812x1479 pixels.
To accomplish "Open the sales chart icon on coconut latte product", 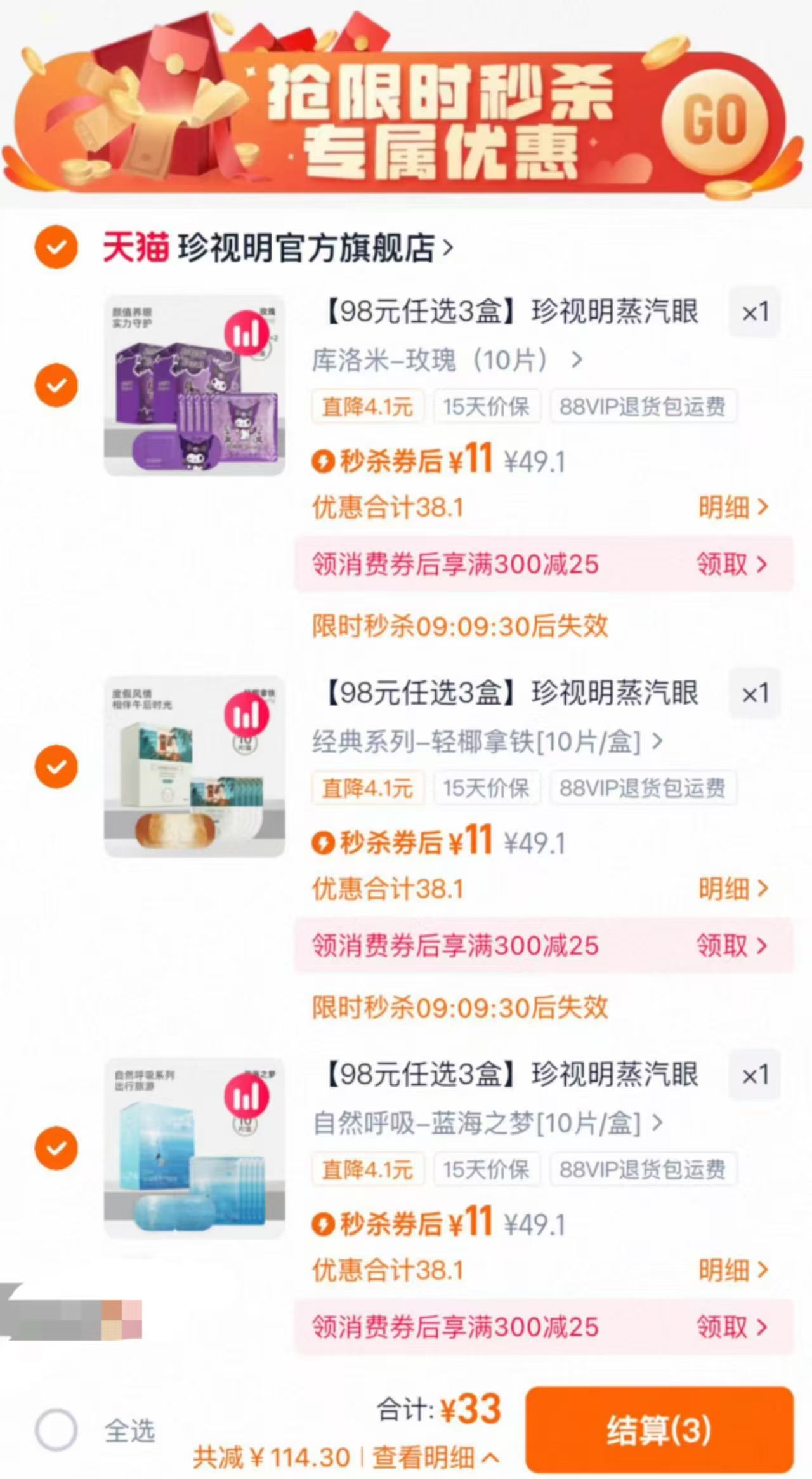I will tap(247, 714).
